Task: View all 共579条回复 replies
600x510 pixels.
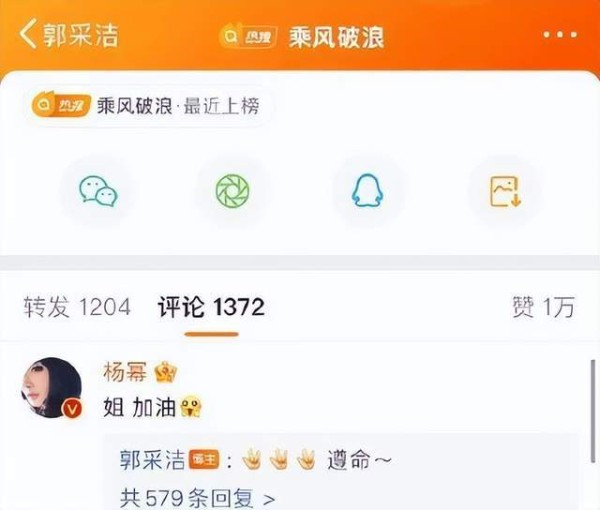Action: coord(198,496)
